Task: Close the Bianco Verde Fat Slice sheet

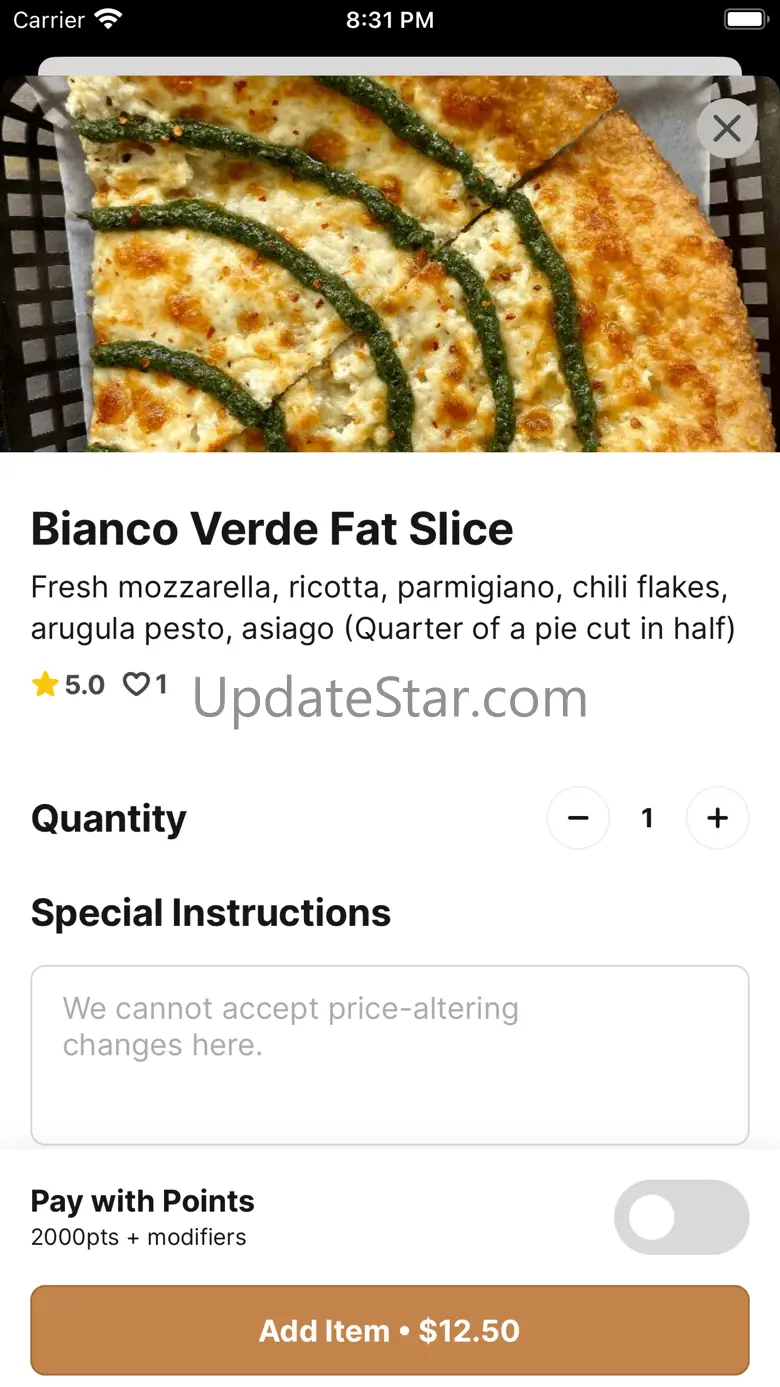Action: (727, 128)
